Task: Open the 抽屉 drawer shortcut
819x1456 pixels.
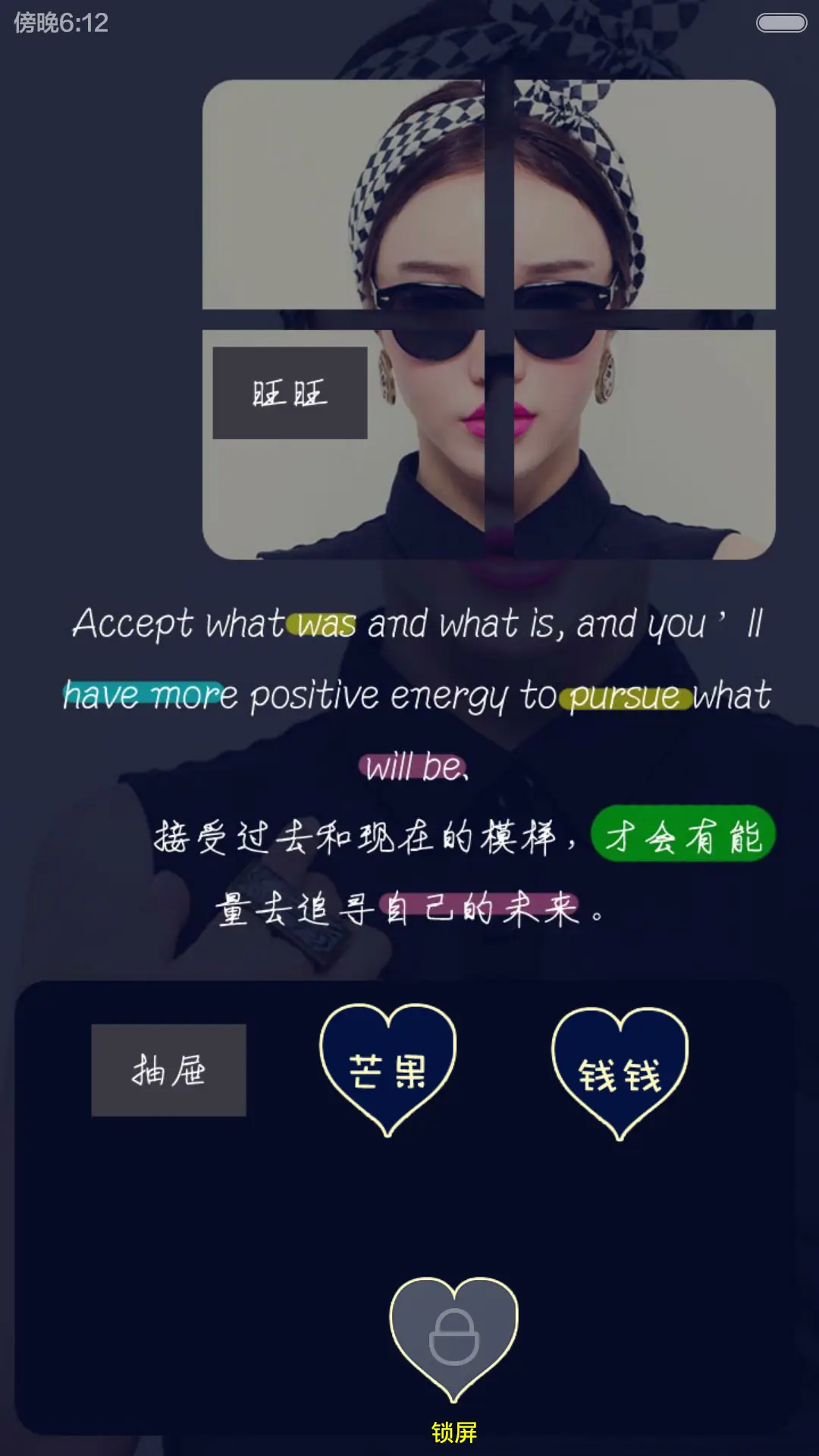Action: (170, 1072)
